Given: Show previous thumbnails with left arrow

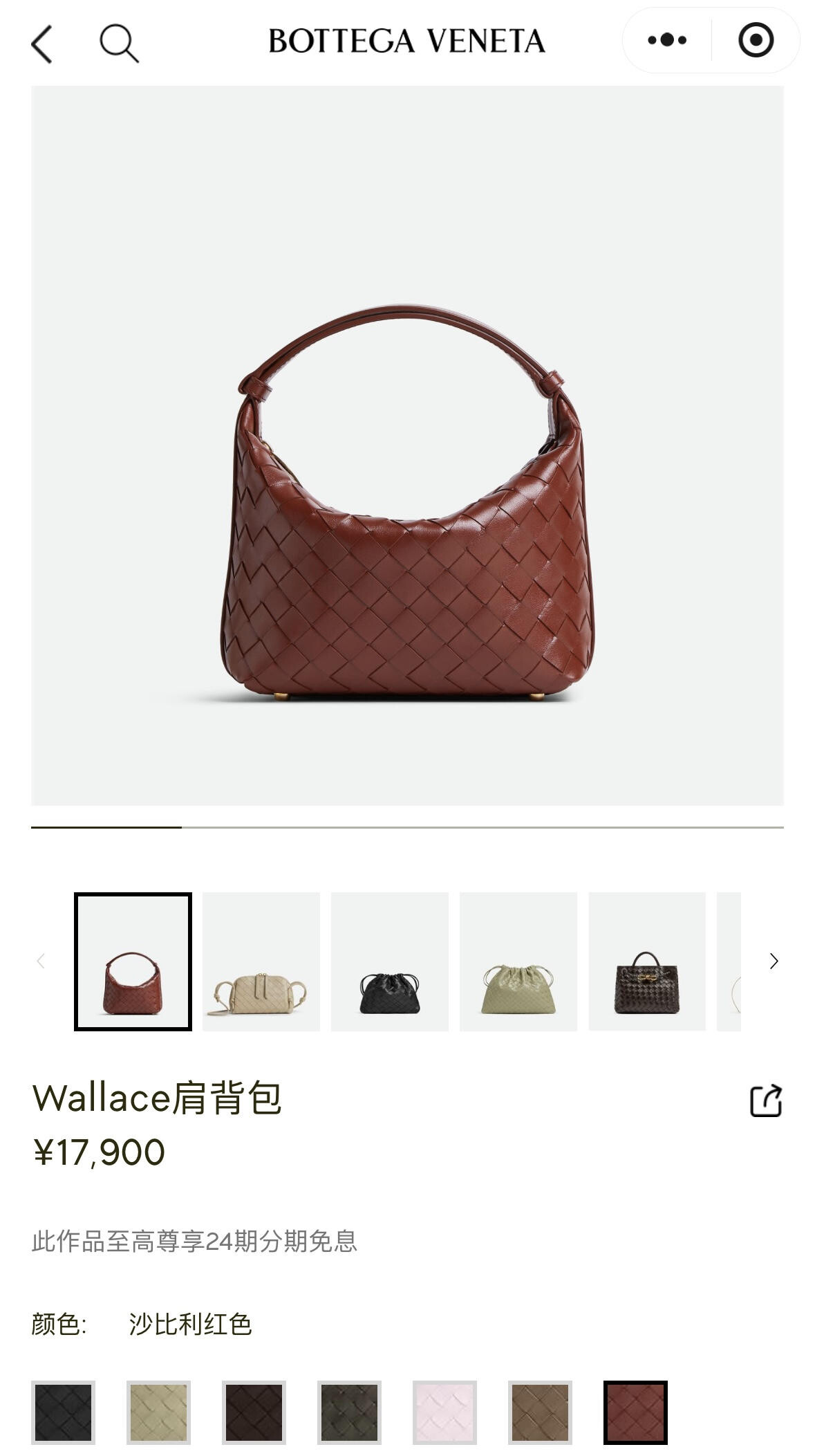Looking at the screenshot, I should [x=41, y=961].
